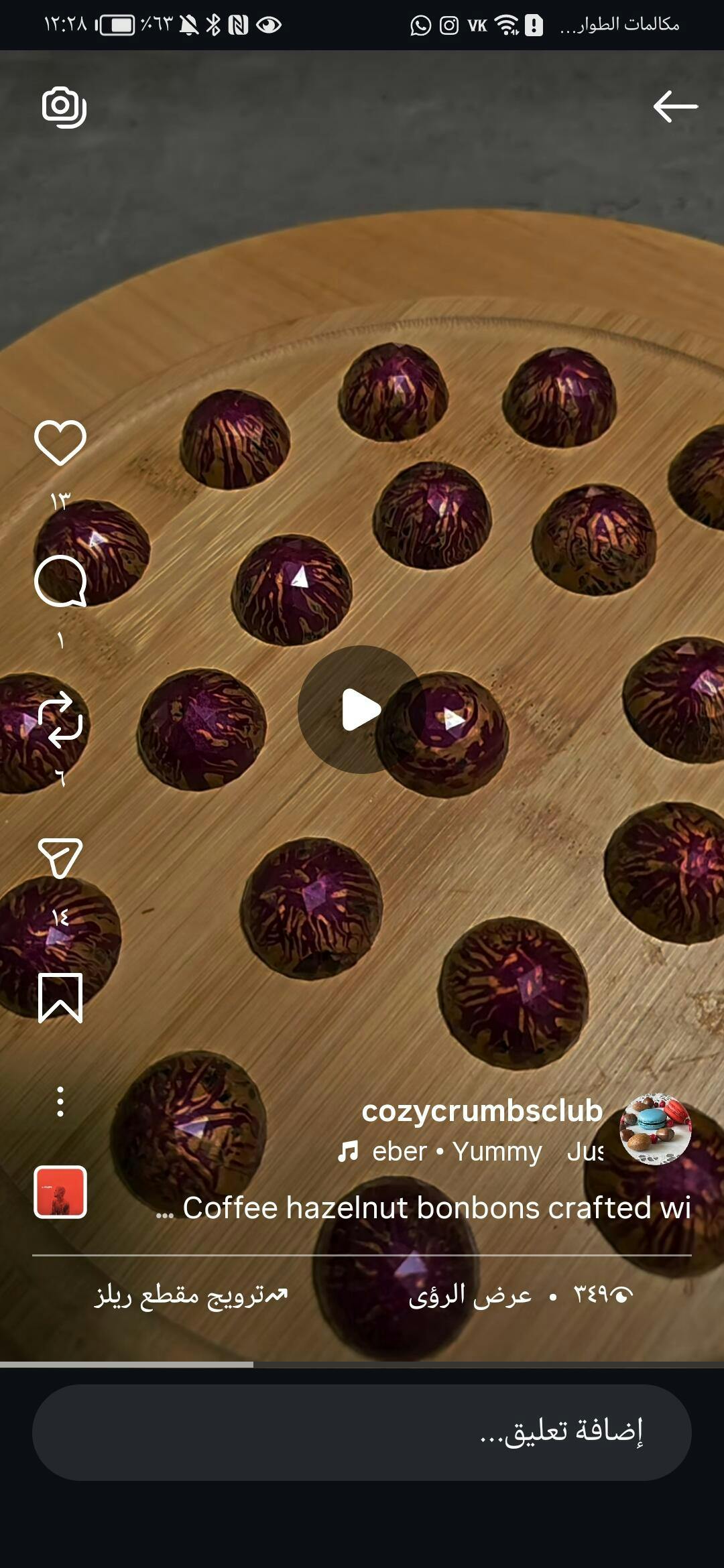Open the camera icon to create a reel
Screen dimensions: 724x1568
pyautogui.click(x=64, y=107)
